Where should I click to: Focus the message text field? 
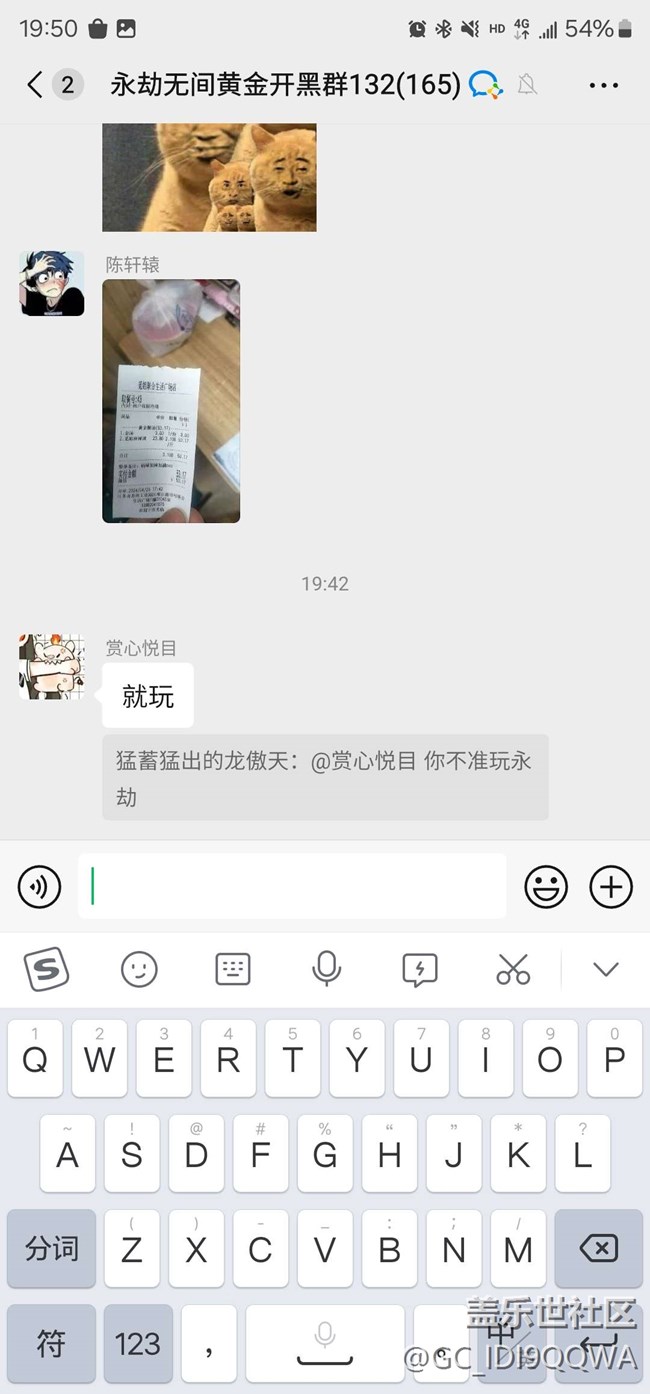tap(292, 886)
